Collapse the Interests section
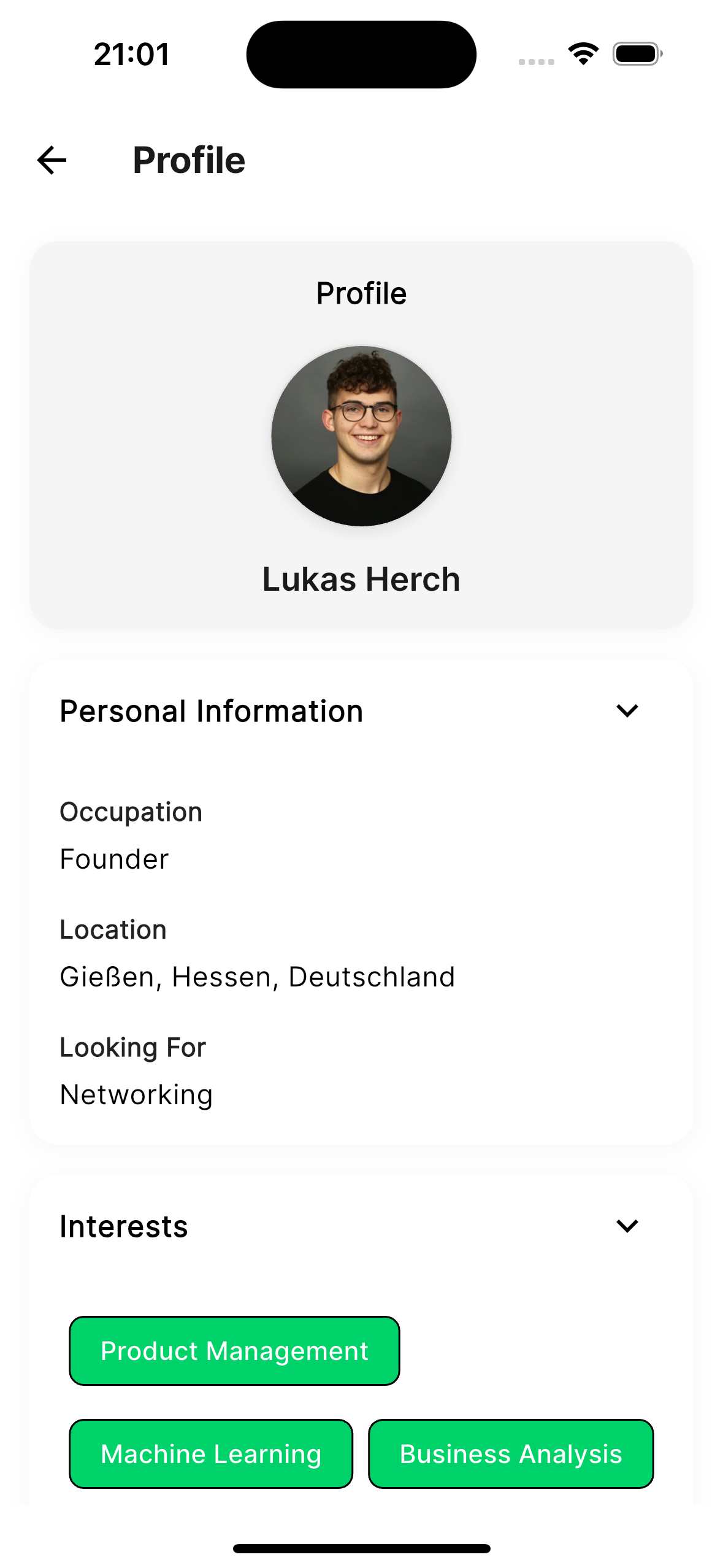The image size is (723, 1568). click(x=627, y=1226)
